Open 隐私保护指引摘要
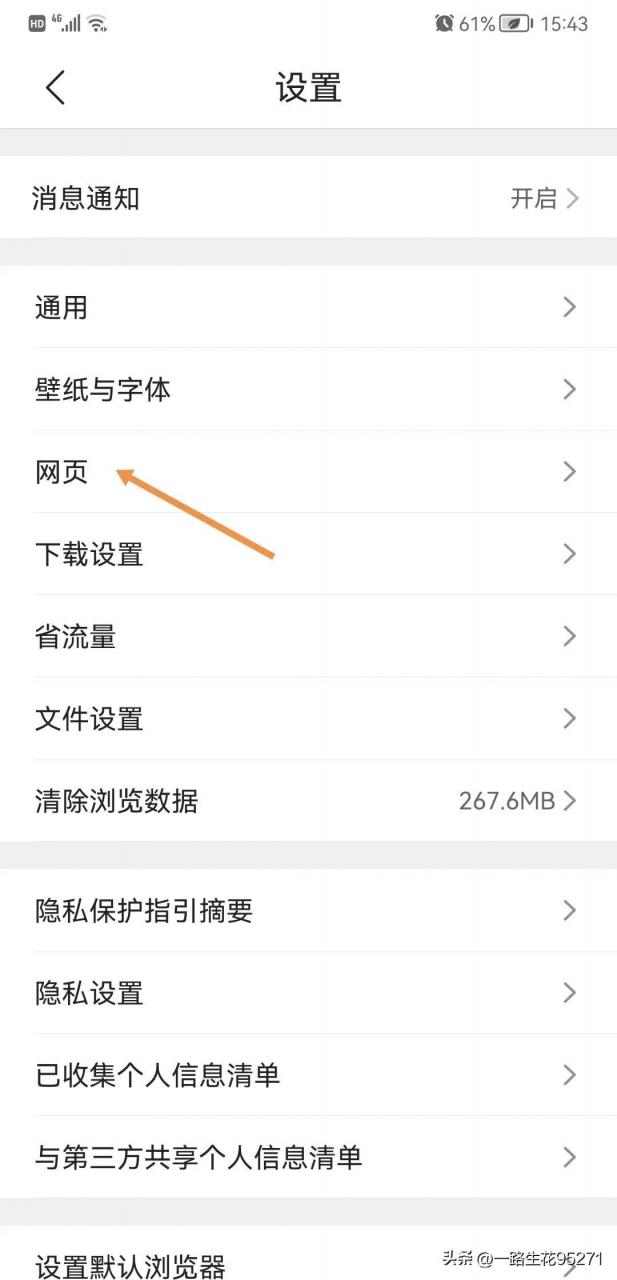The width and height of the screenshot is (617, 1280). tap(308, 910)
